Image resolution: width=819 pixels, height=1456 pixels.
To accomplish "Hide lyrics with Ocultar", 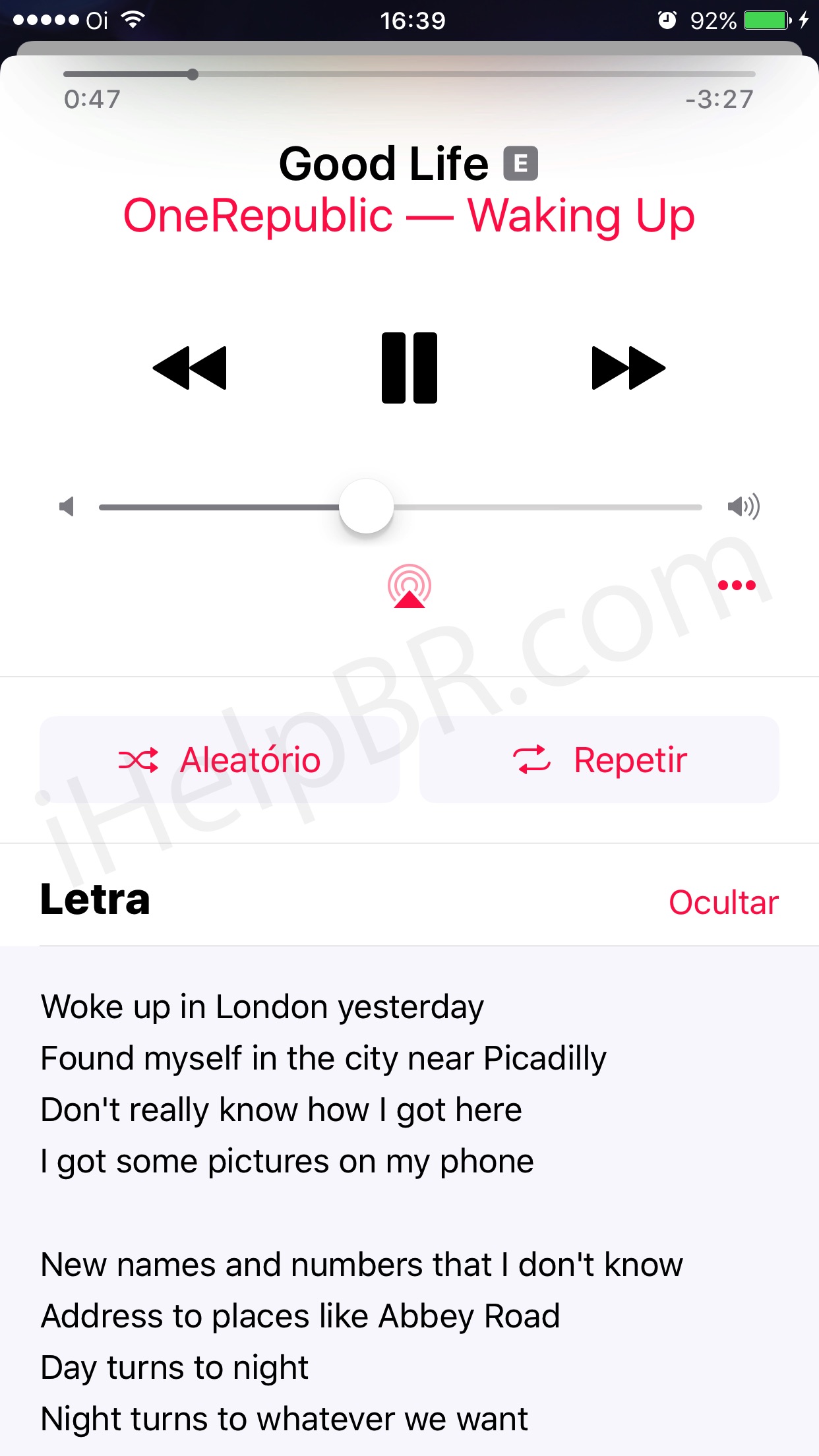I will (723, 902).
